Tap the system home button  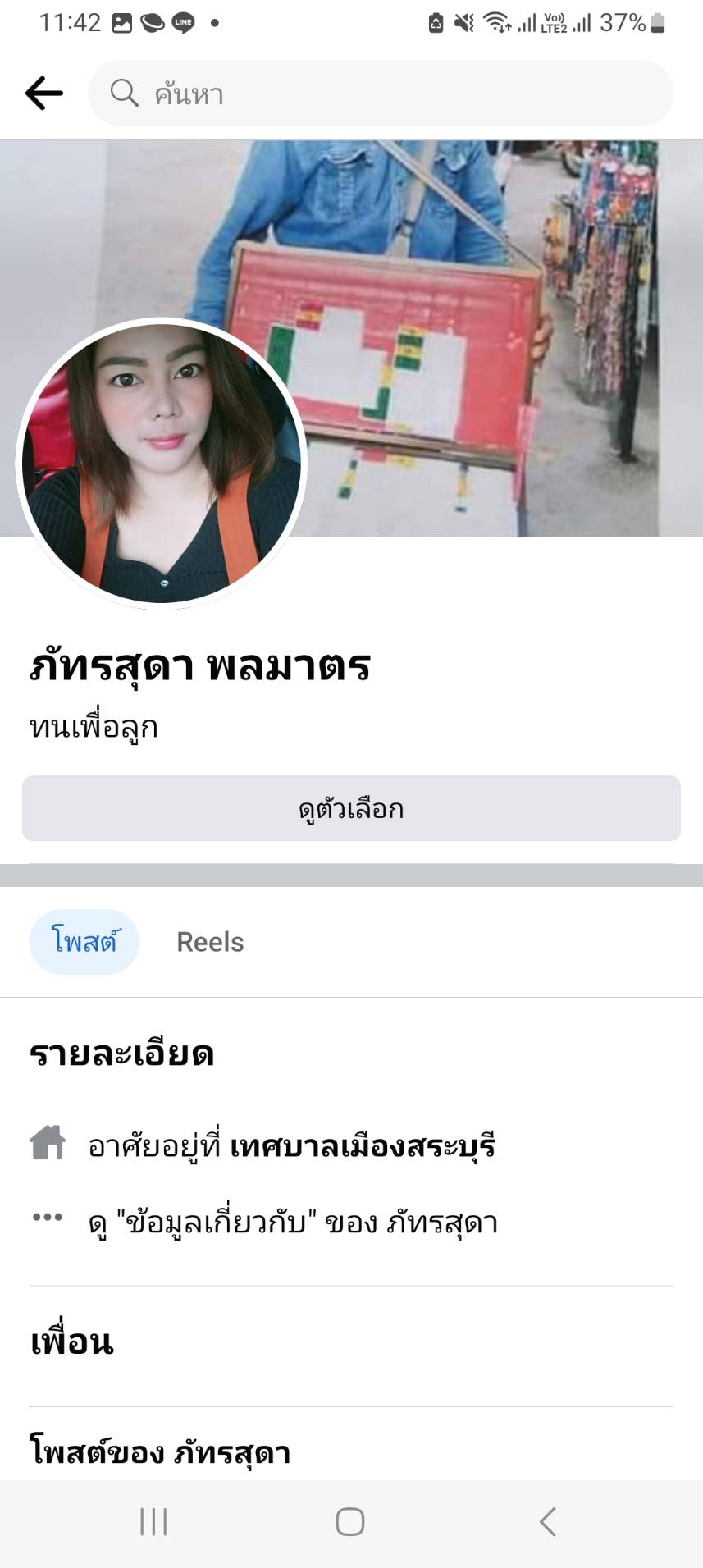point(350,1521)
